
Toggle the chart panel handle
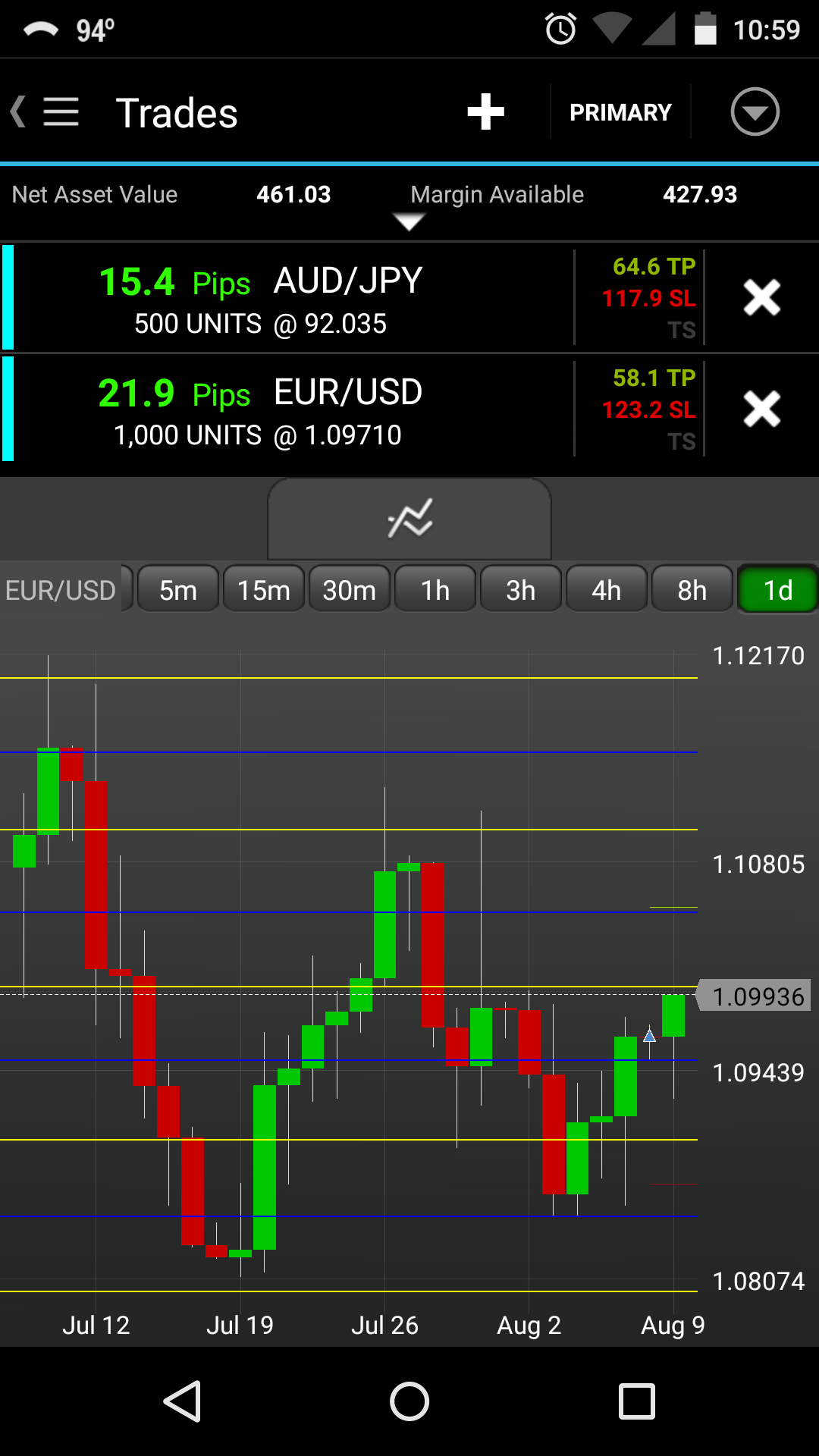click(409, 519)
